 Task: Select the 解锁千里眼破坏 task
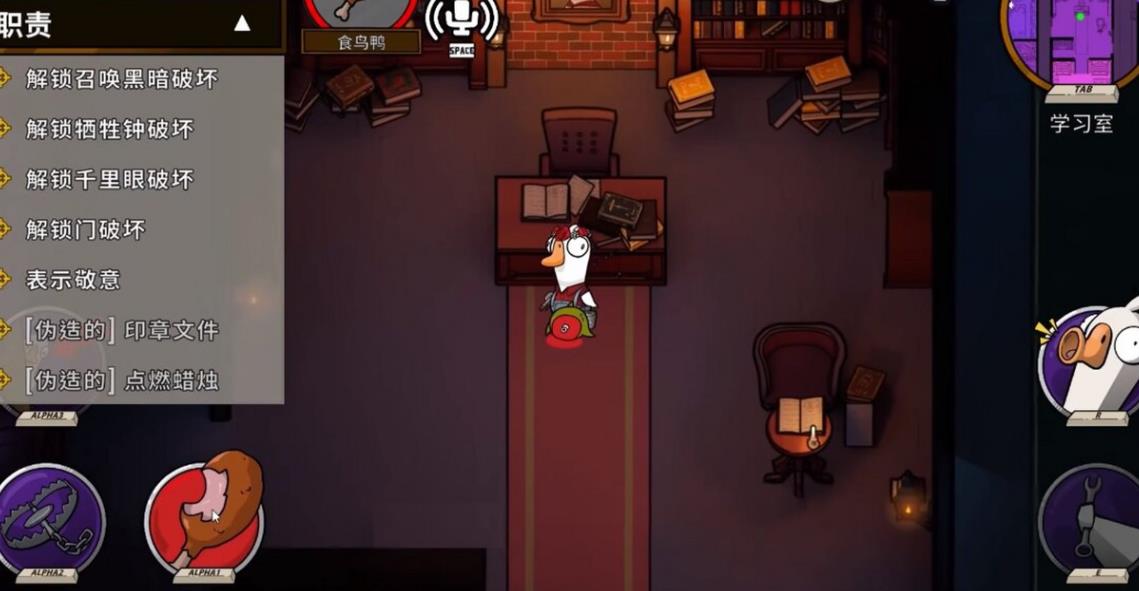109,180
